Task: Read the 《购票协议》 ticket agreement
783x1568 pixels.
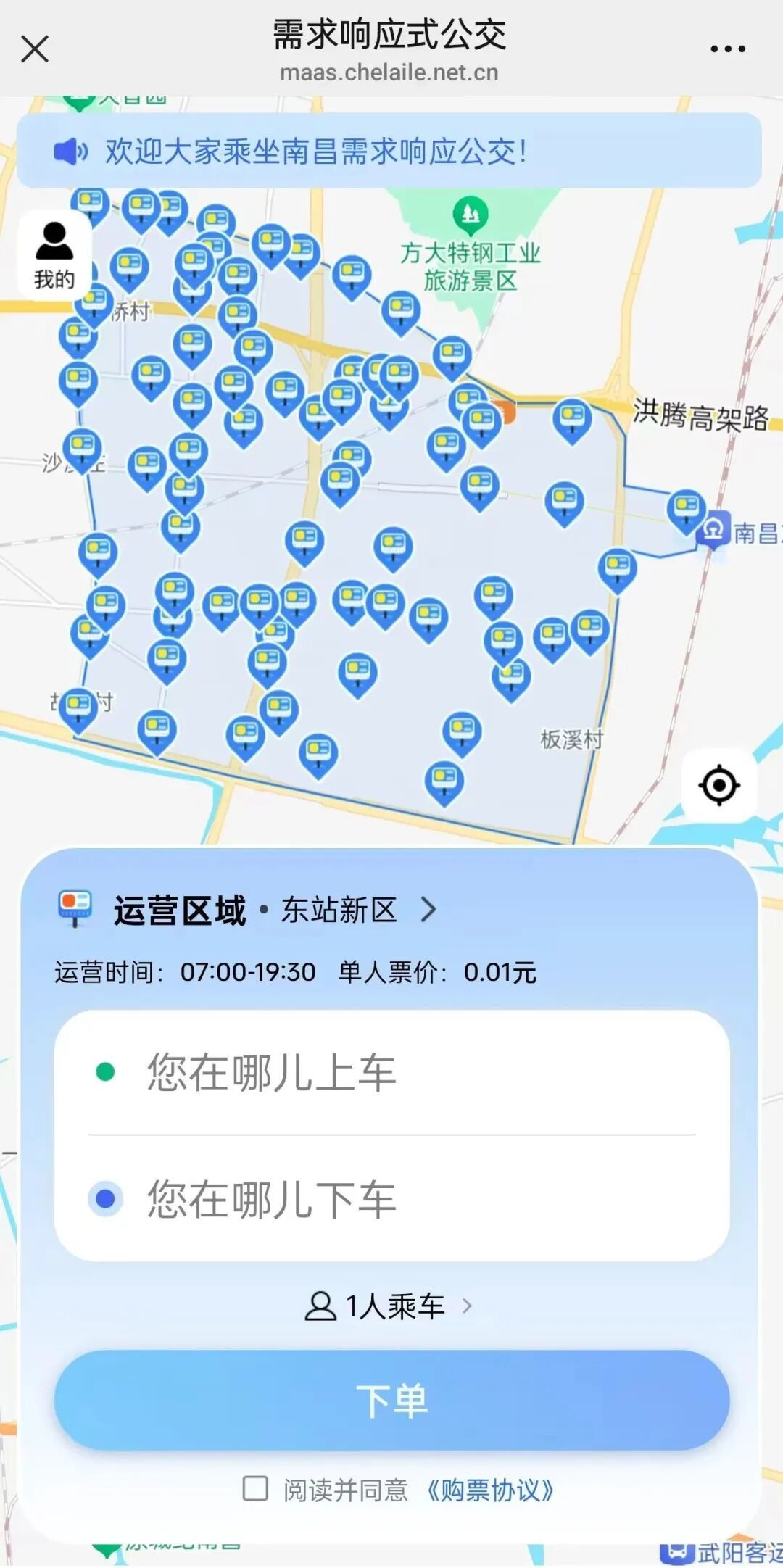Action: (x=490, y=1490)
